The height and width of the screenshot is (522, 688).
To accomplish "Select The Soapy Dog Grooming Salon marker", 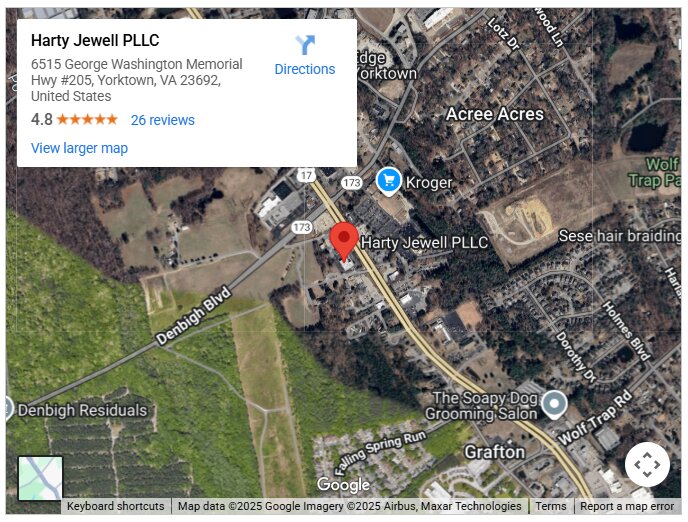I will [x=554, y=404].
